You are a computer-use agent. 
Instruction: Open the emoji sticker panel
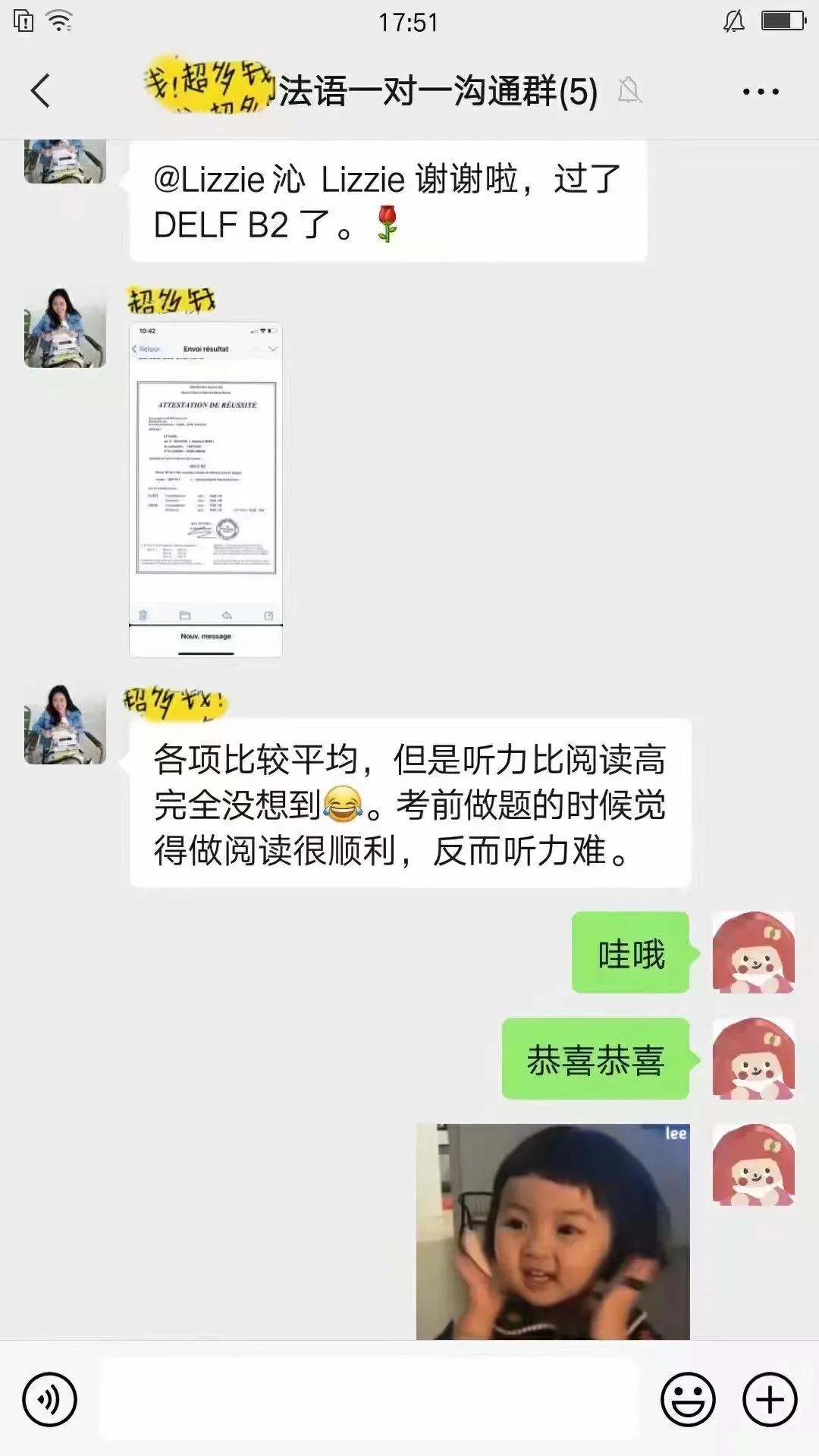[688, 1399]
